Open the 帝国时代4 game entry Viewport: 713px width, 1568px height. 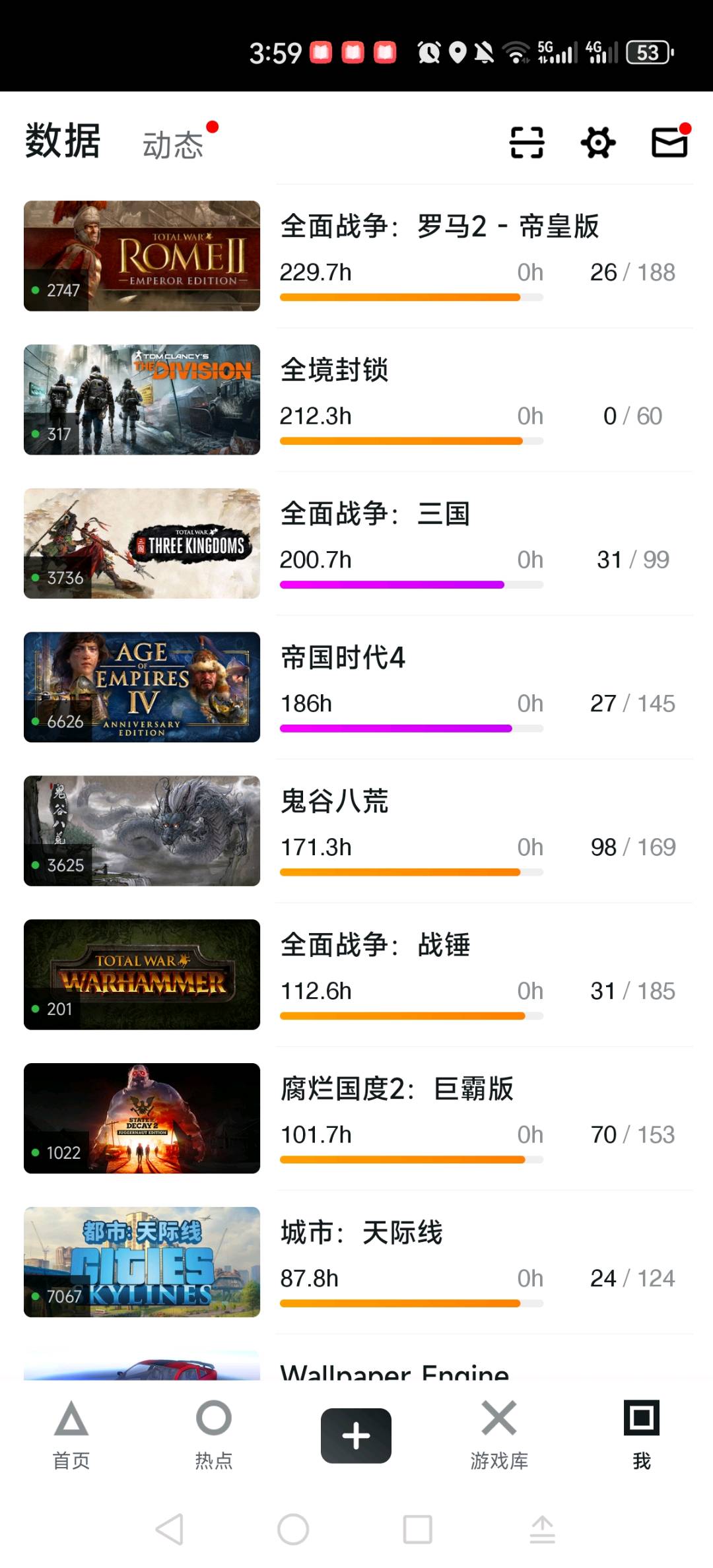[x=343, y=658]
